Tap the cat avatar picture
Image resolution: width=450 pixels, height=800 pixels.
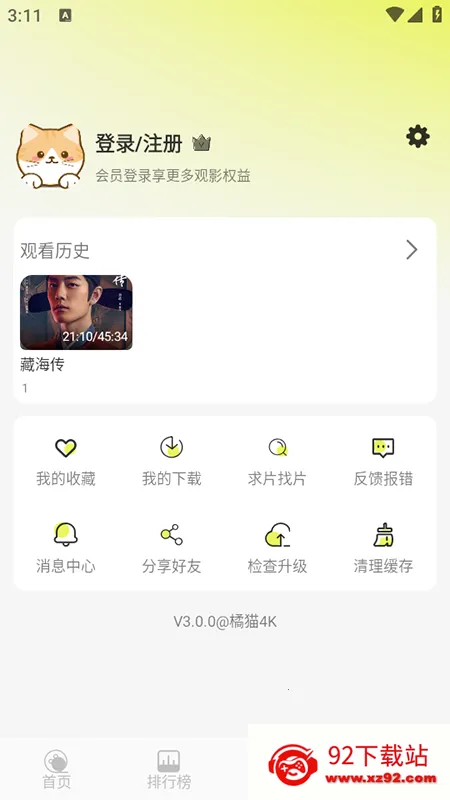(50, 156)
